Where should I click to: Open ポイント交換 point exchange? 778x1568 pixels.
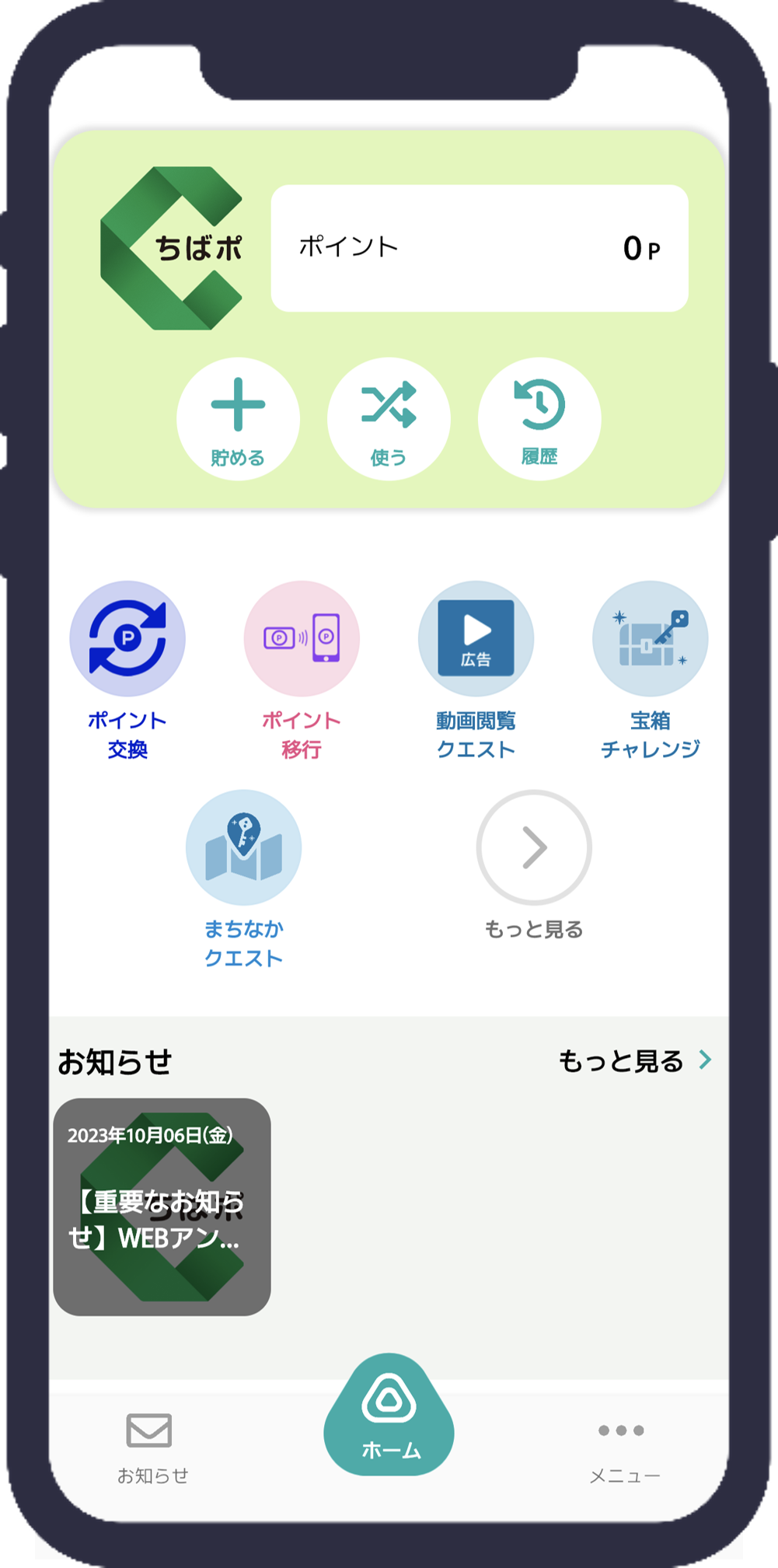pyautogui.click(x=127, y=640)
